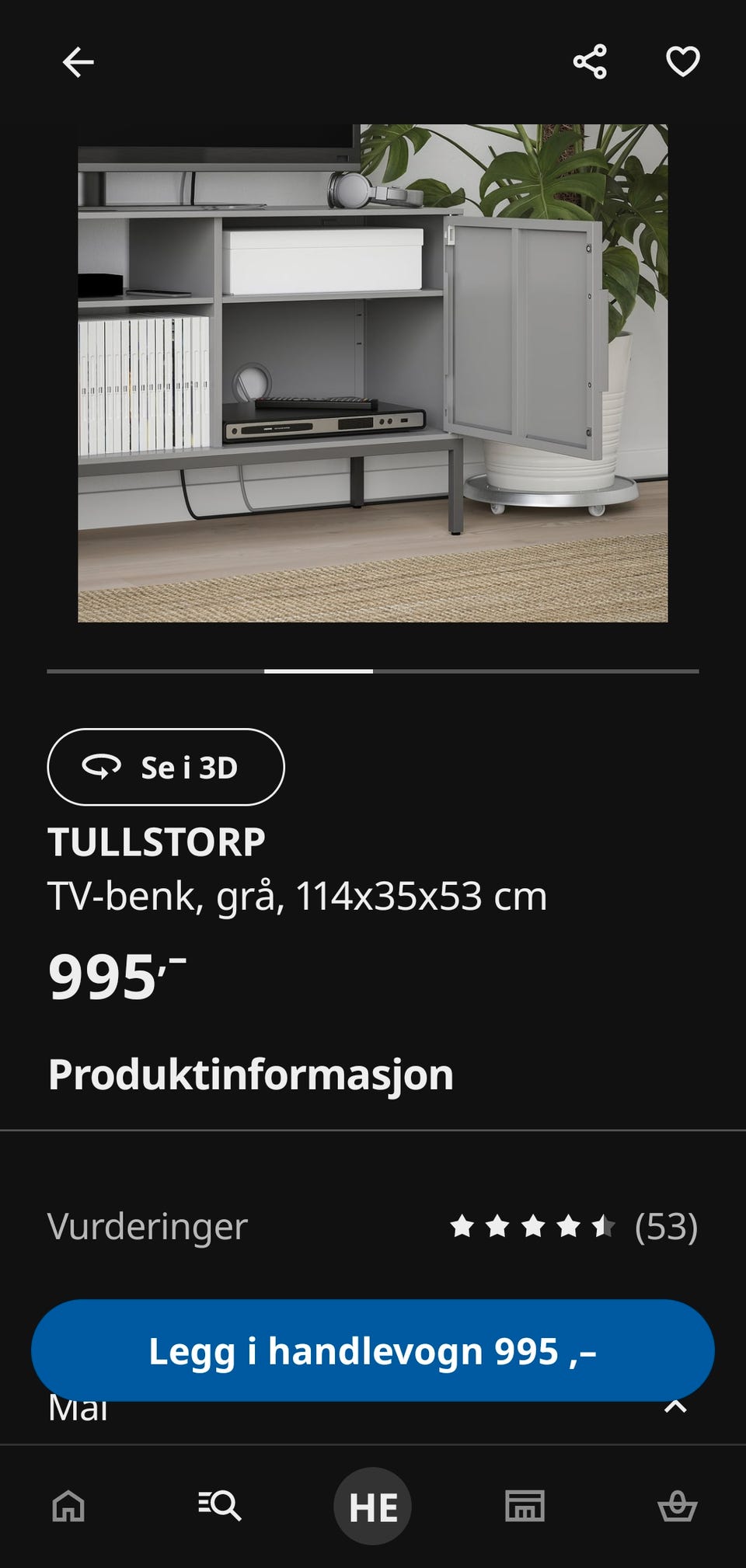746x1568 pixels.
Task: Switch to the profile HE tab
Action: (x=373, y=1506)
